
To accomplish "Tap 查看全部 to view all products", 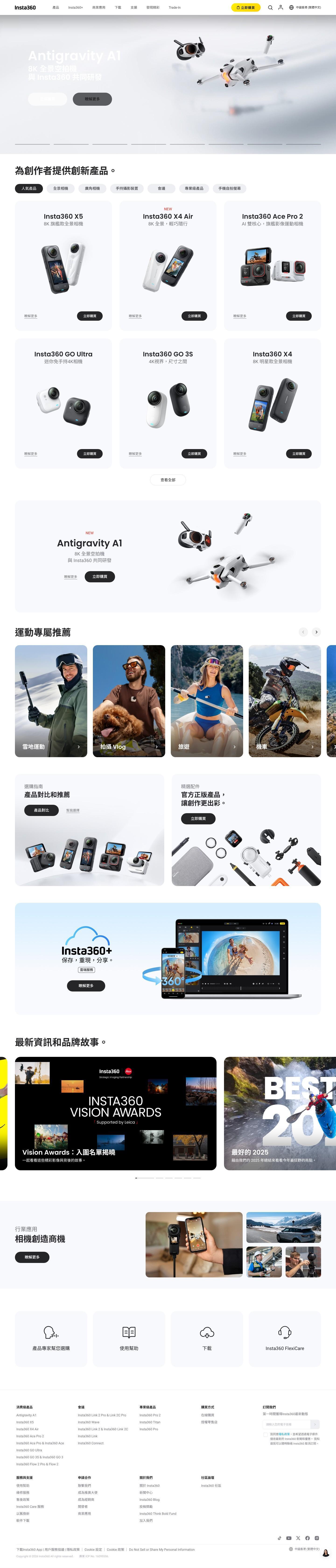I will [168, 480].
